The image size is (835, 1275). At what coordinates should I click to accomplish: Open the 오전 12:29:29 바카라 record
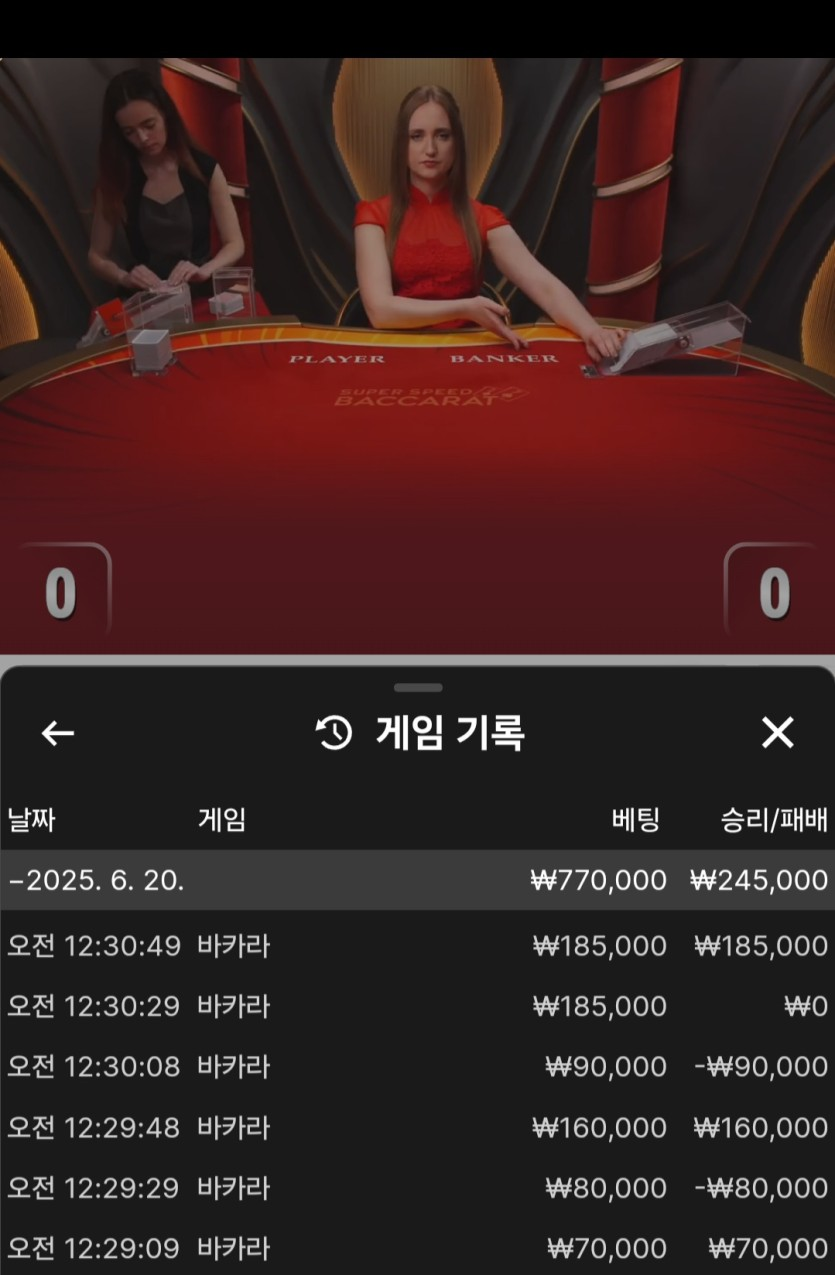417,1188
